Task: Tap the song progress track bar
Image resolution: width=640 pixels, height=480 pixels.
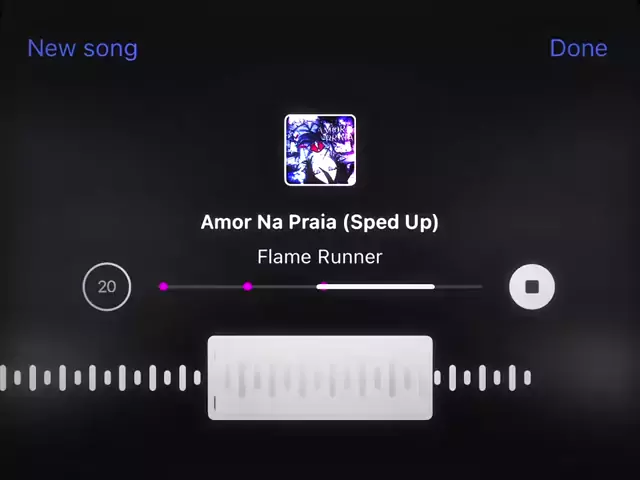Action: click(x=320, y=287)
